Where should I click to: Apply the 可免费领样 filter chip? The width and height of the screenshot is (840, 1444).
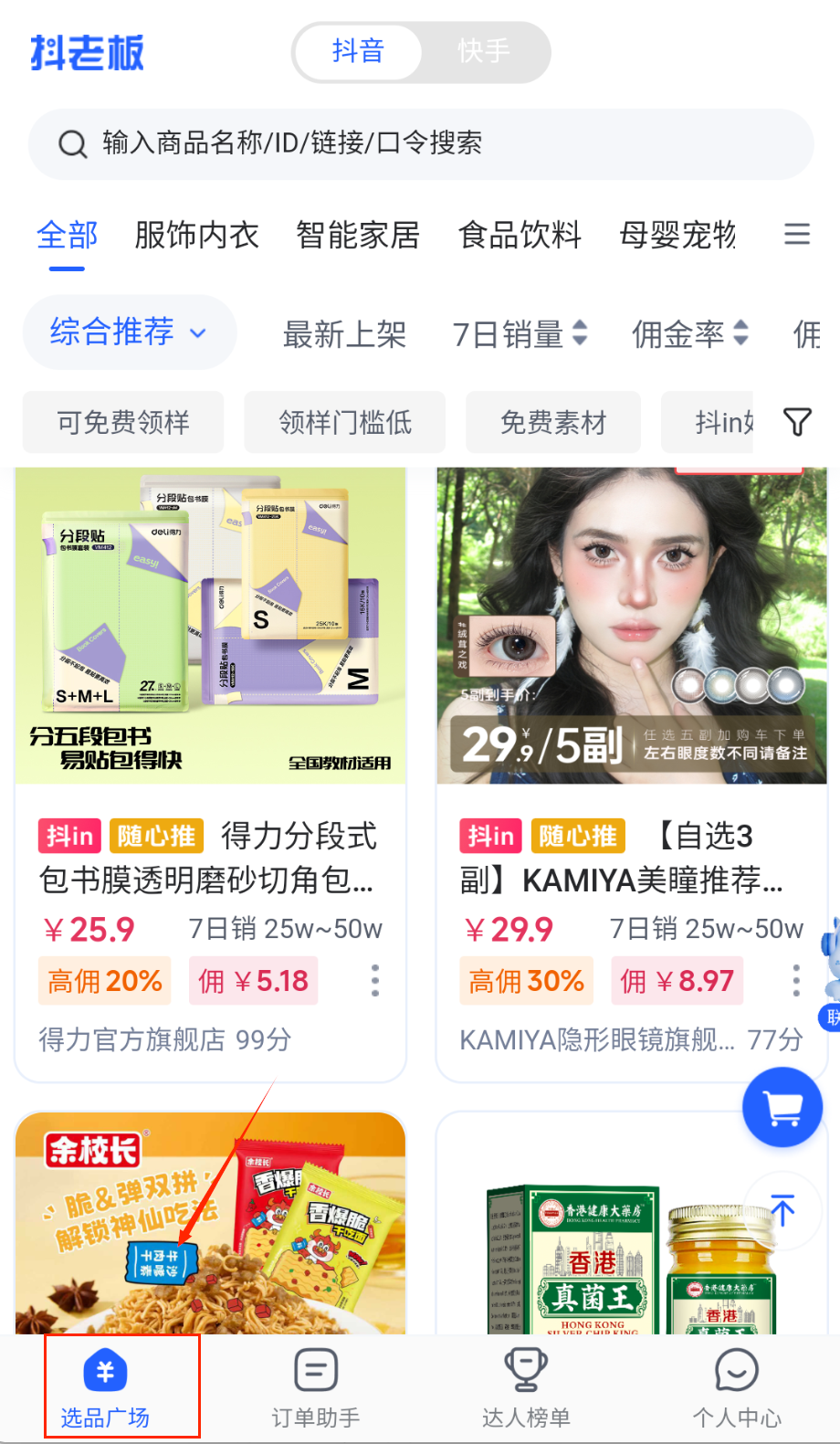point(123,422)
